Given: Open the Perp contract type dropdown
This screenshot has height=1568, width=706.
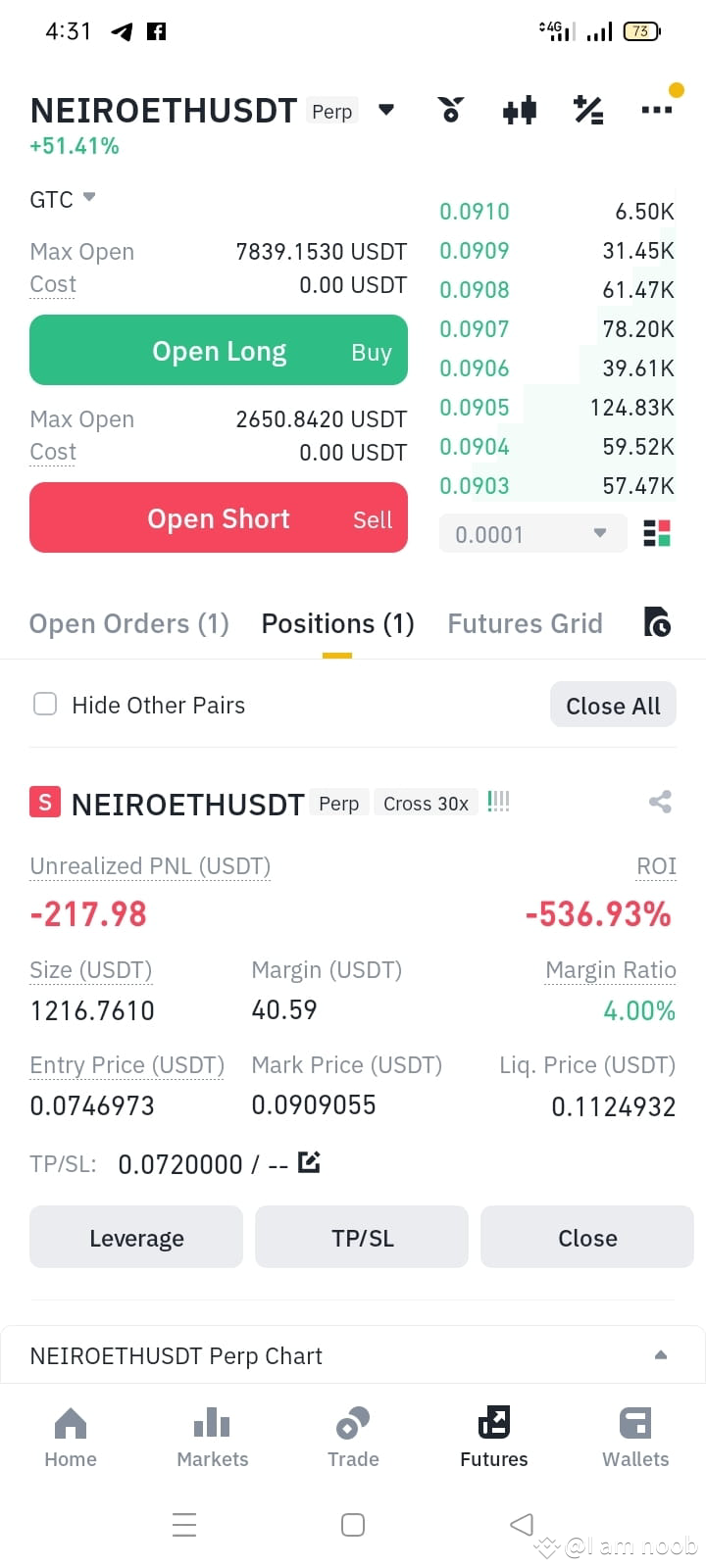Looking at the screenshot, I should [x=385, y=111].
